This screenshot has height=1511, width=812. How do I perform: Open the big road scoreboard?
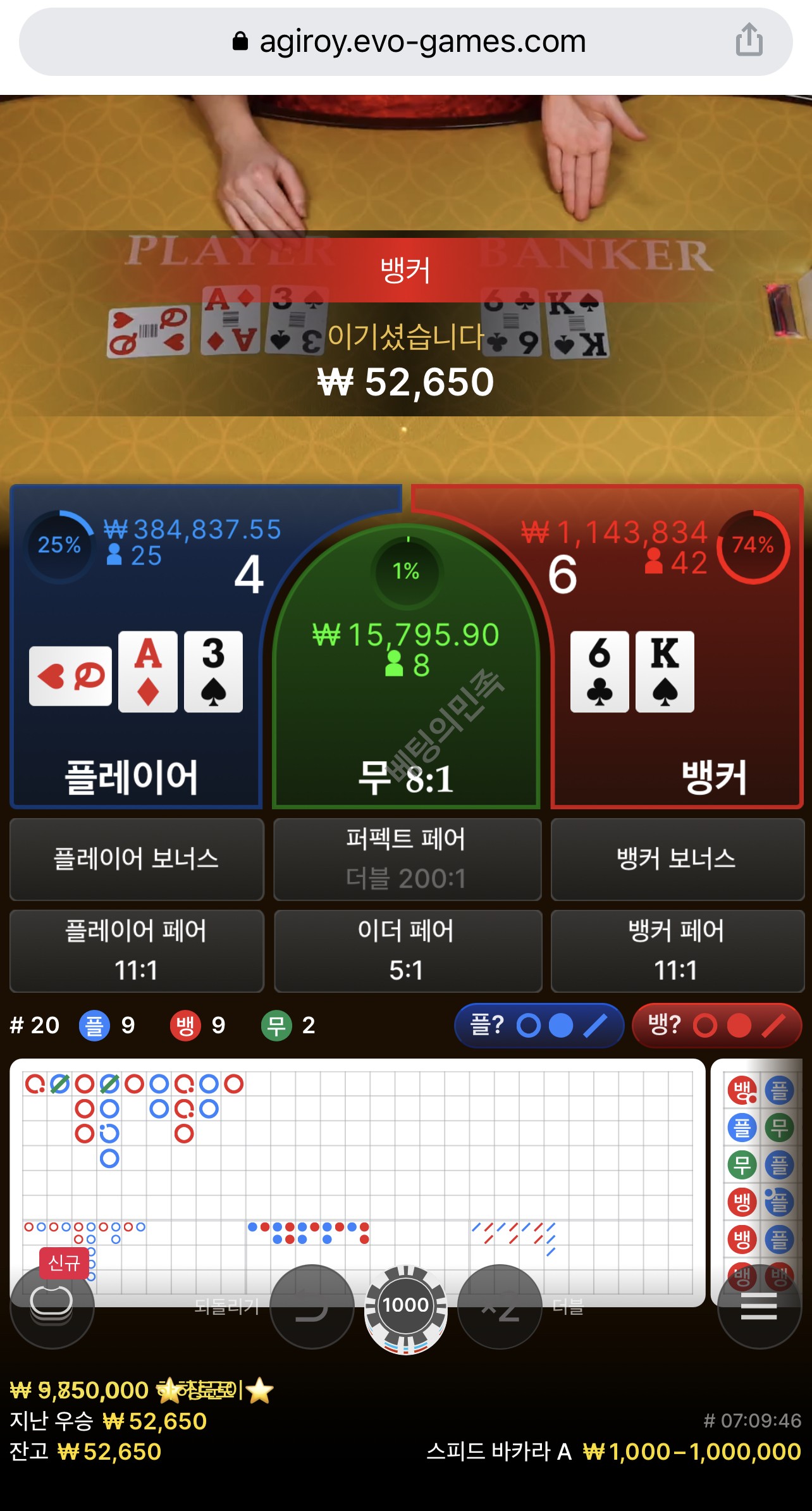(357, 1139)
